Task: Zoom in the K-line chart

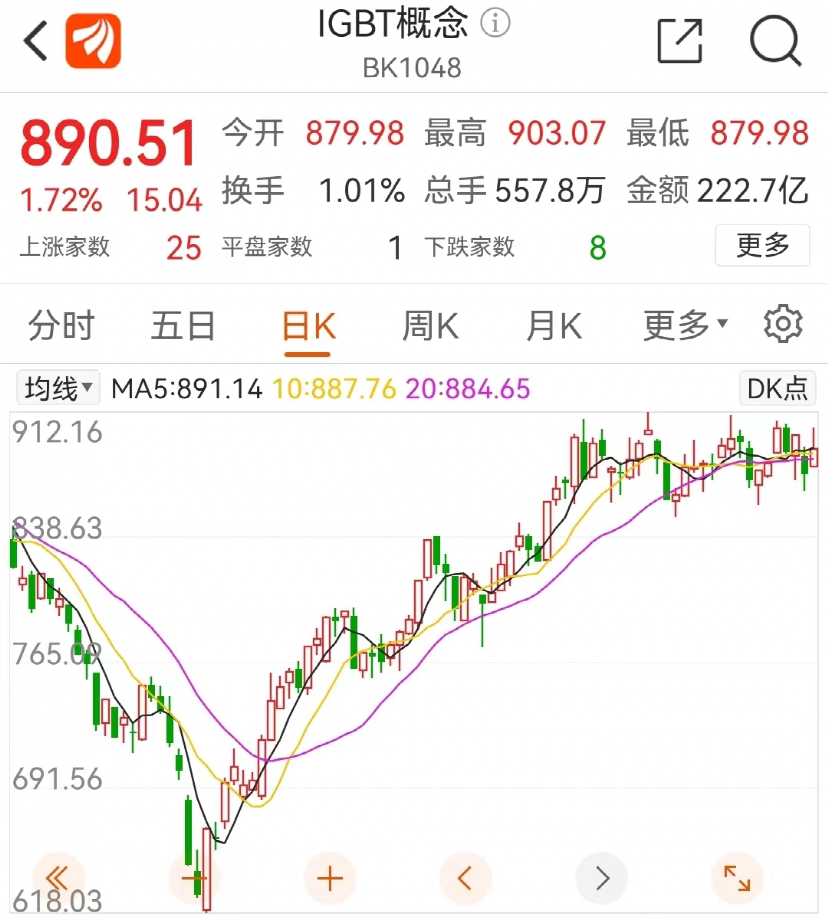Action: [329, 878]
